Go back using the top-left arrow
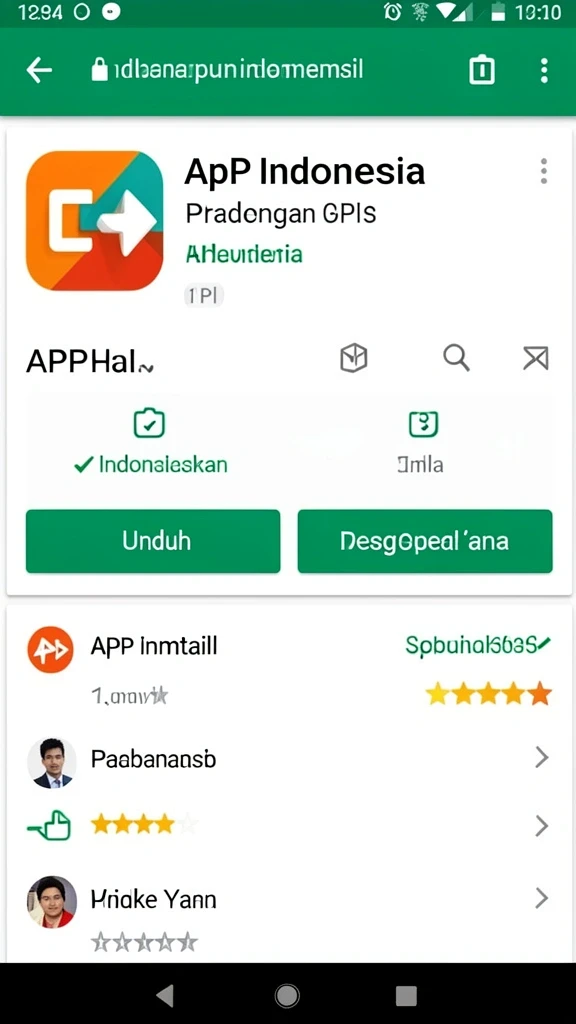 (x=39, y=71)
